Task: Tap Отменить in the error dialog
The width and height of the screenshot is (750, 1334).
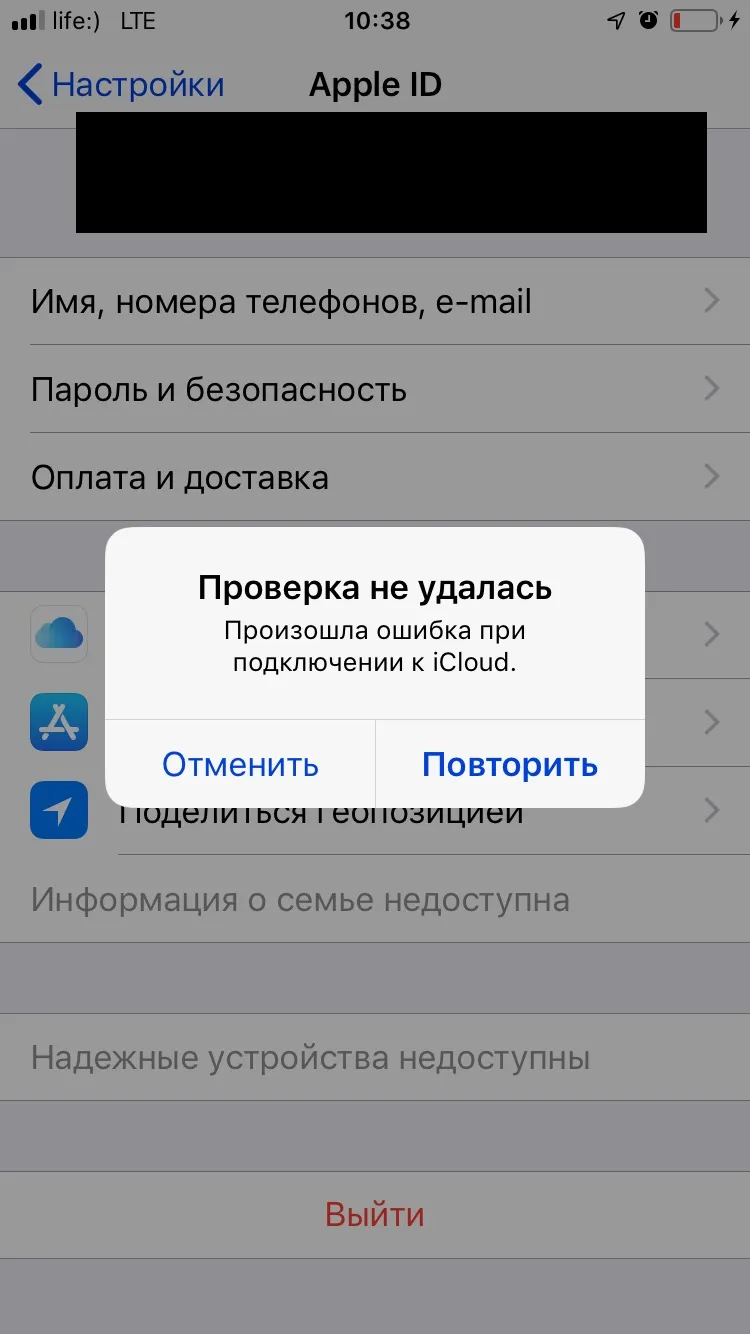Action: (x=240, y=764)
